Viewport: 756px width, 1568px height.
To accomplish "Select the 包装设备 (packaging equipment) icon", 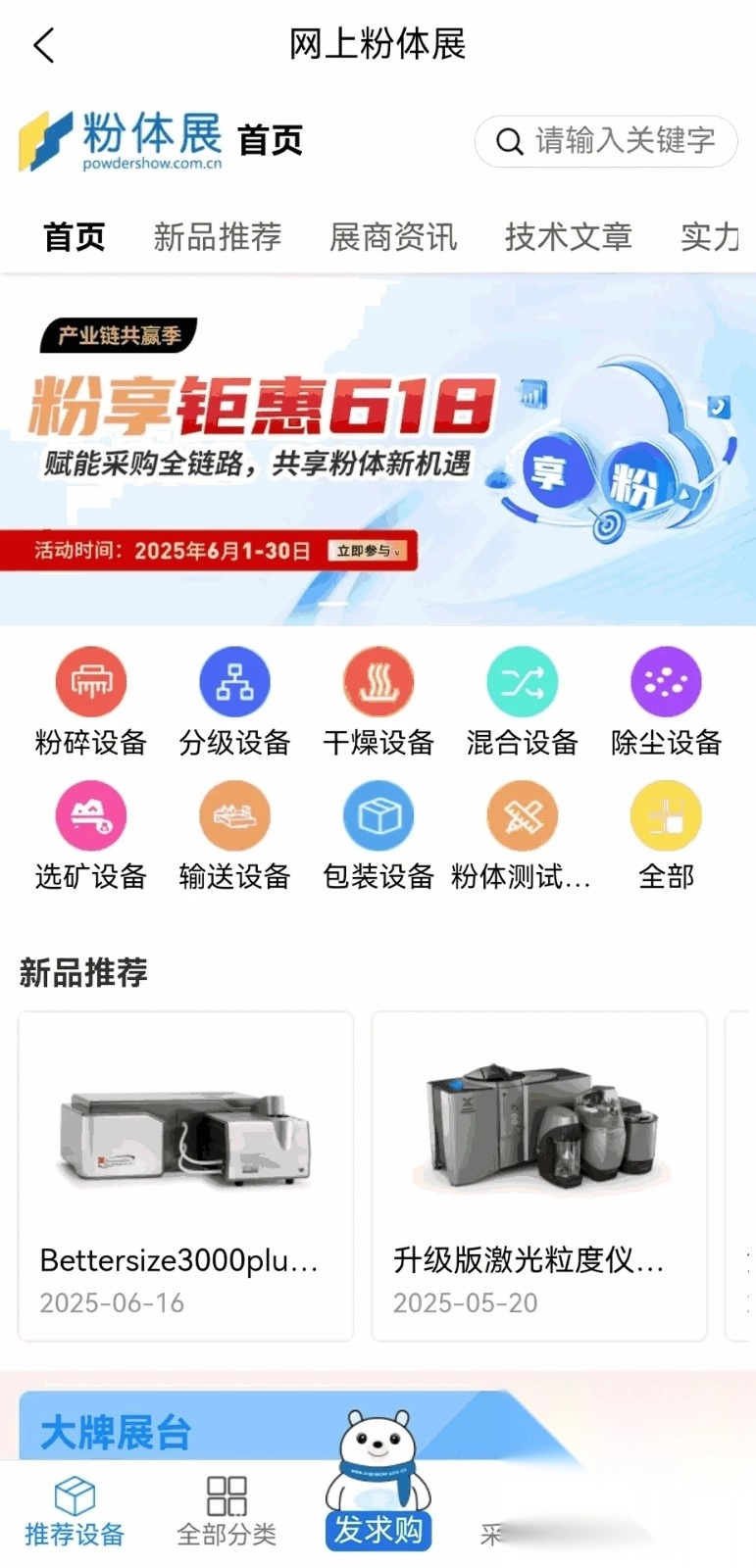I will 378,834.
